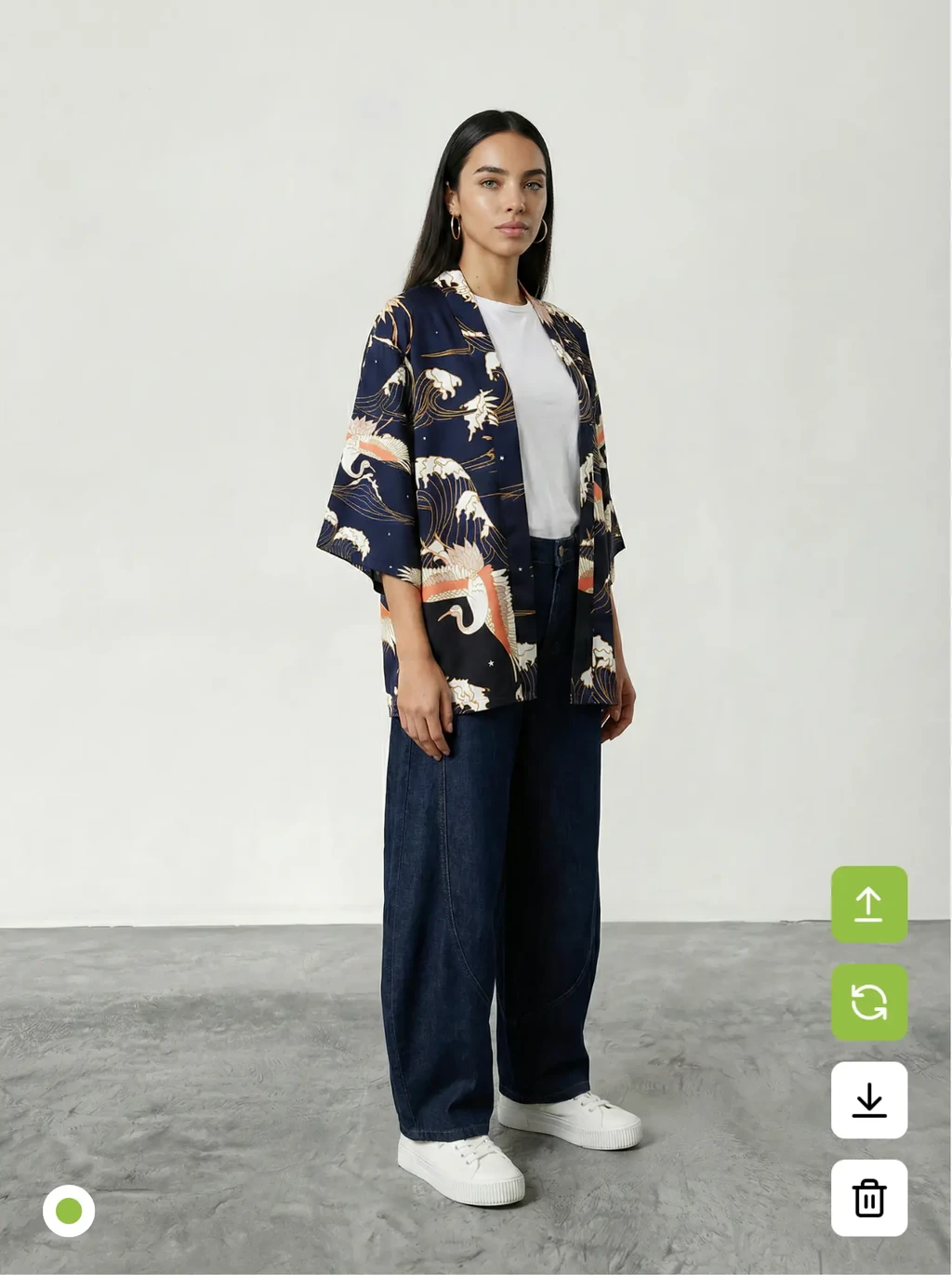Delete the image with the trash icon
This screenshot has width=952, height=1275.
click(x=869, y=1198)
